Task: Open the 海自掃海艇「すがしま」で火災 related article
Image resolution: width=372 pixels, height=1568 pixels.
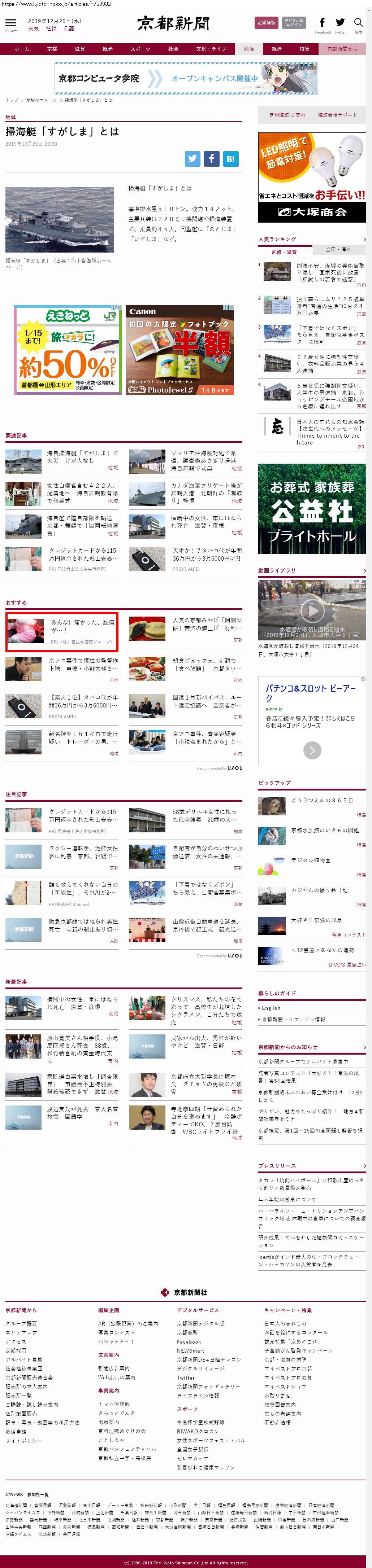Action: pos(82,456)
